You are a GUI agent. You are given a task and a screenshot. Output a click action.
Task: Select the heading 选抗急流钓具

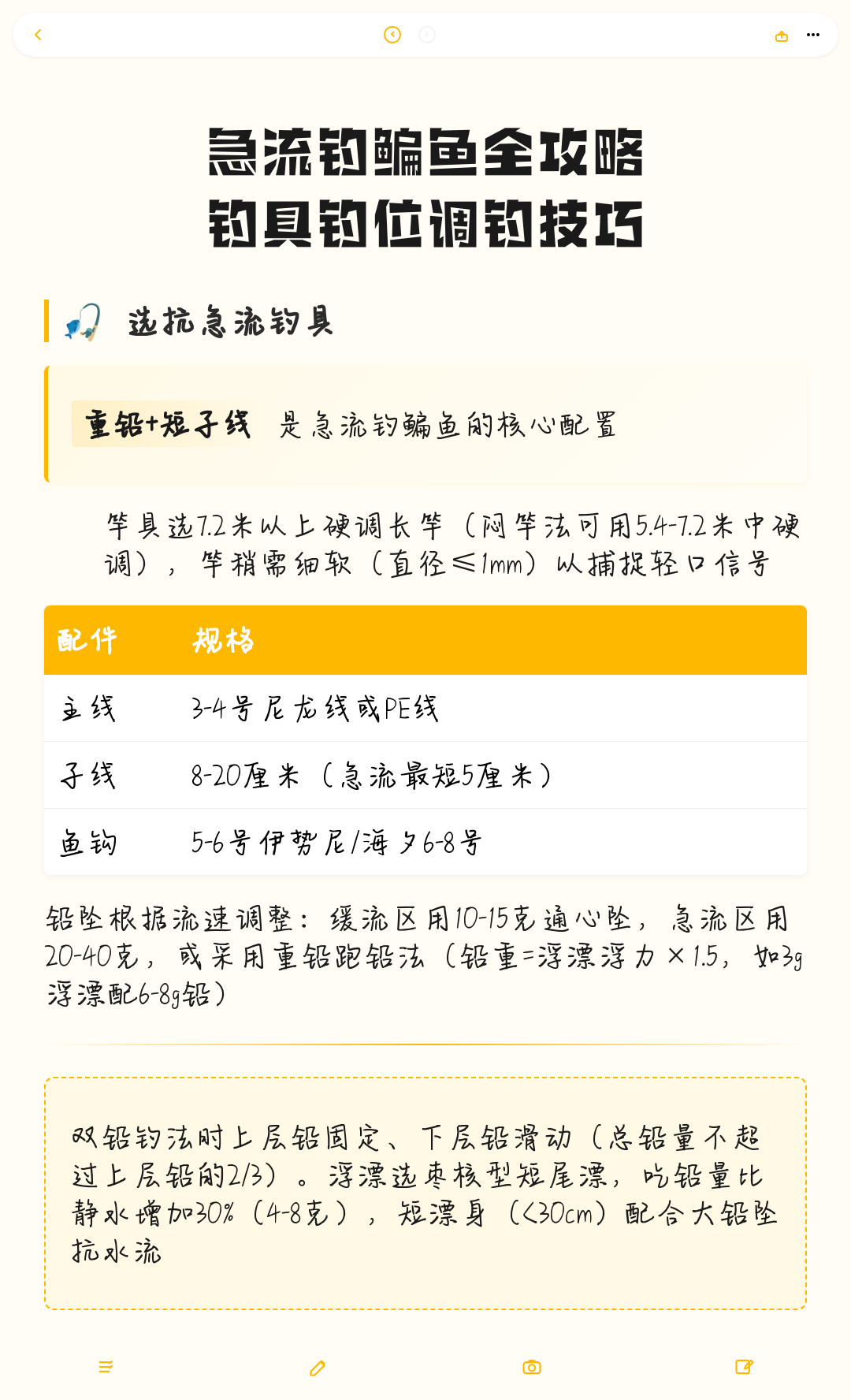(232, 322)
